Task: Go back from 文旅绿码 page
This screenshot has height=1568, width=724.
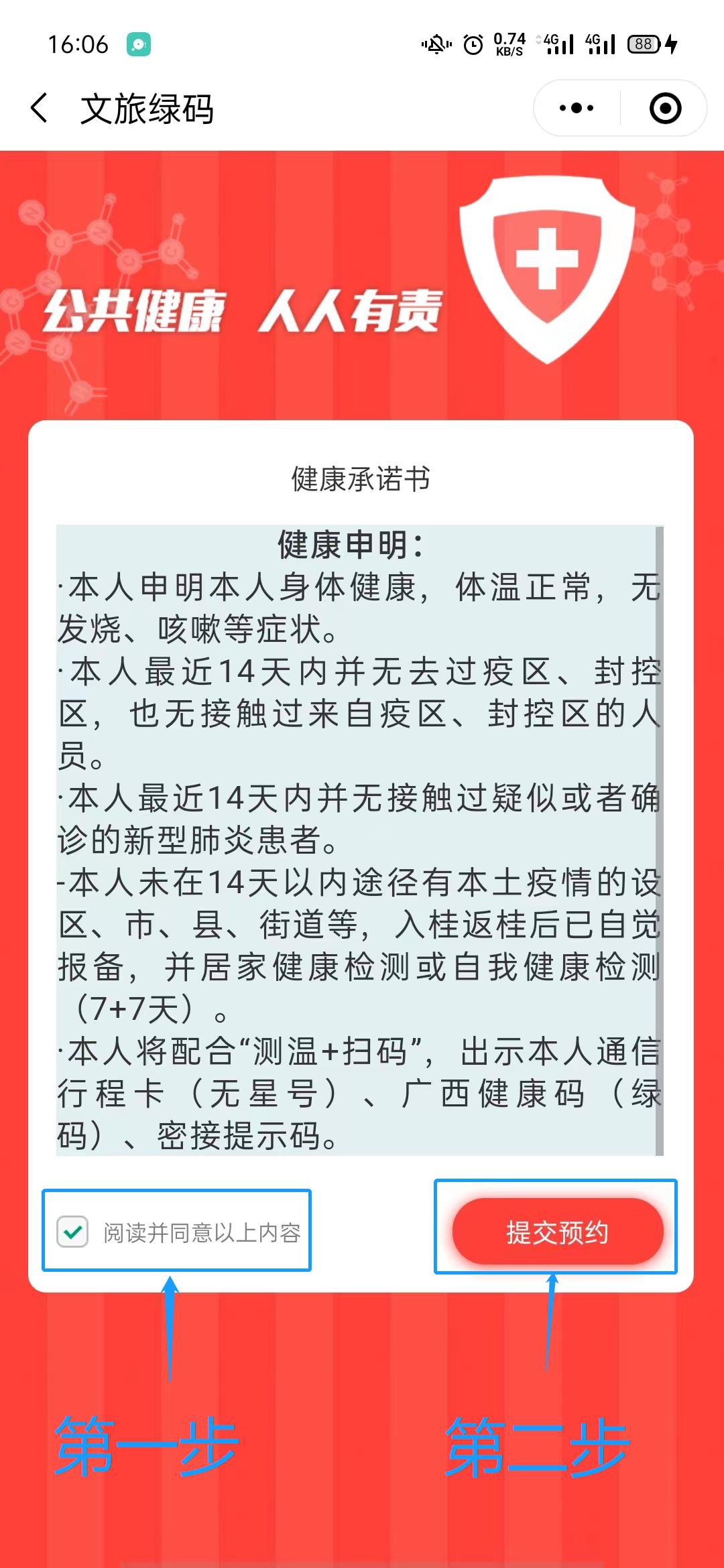Action: point(40,108)
